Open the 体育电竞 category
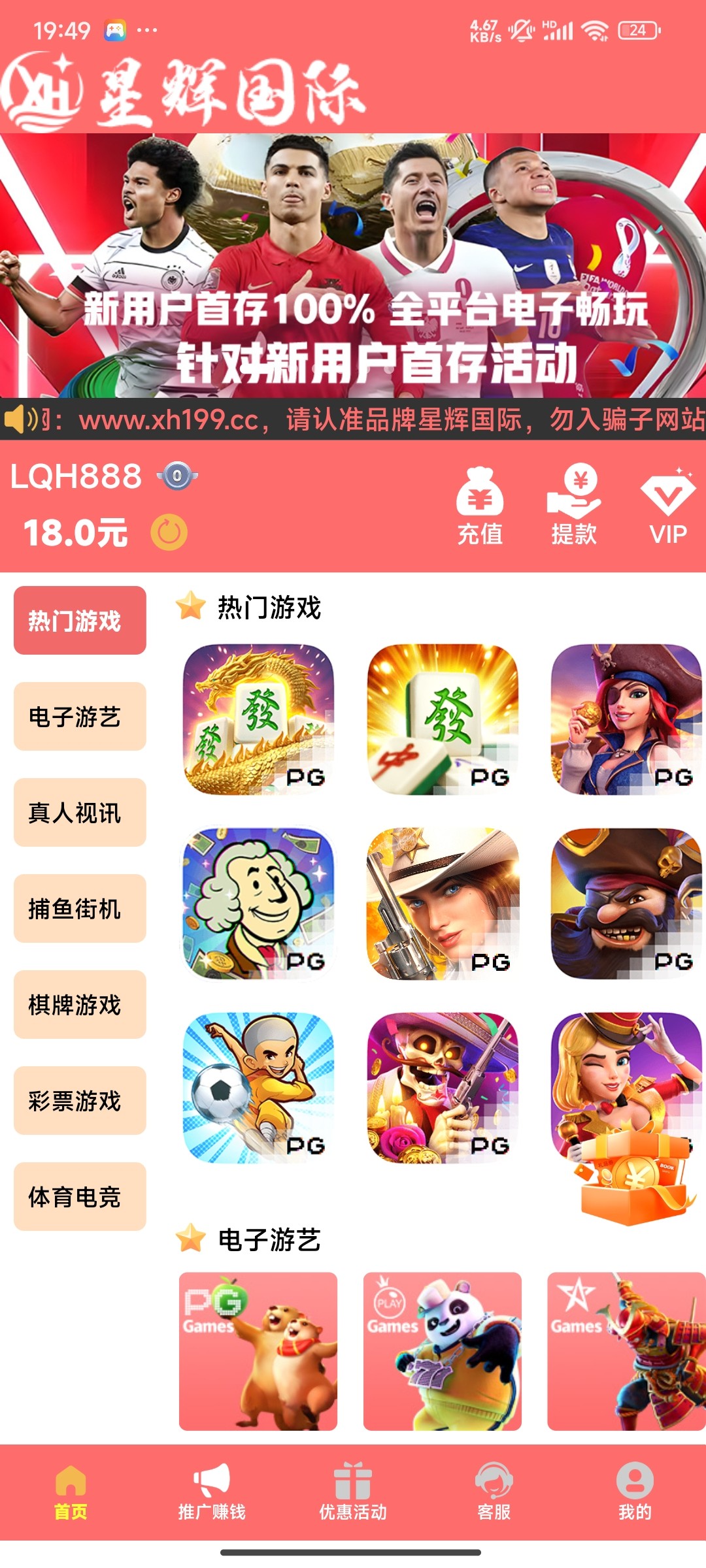The height and width of the screenshot is (1568, 706). click(x=80, y=1197)
